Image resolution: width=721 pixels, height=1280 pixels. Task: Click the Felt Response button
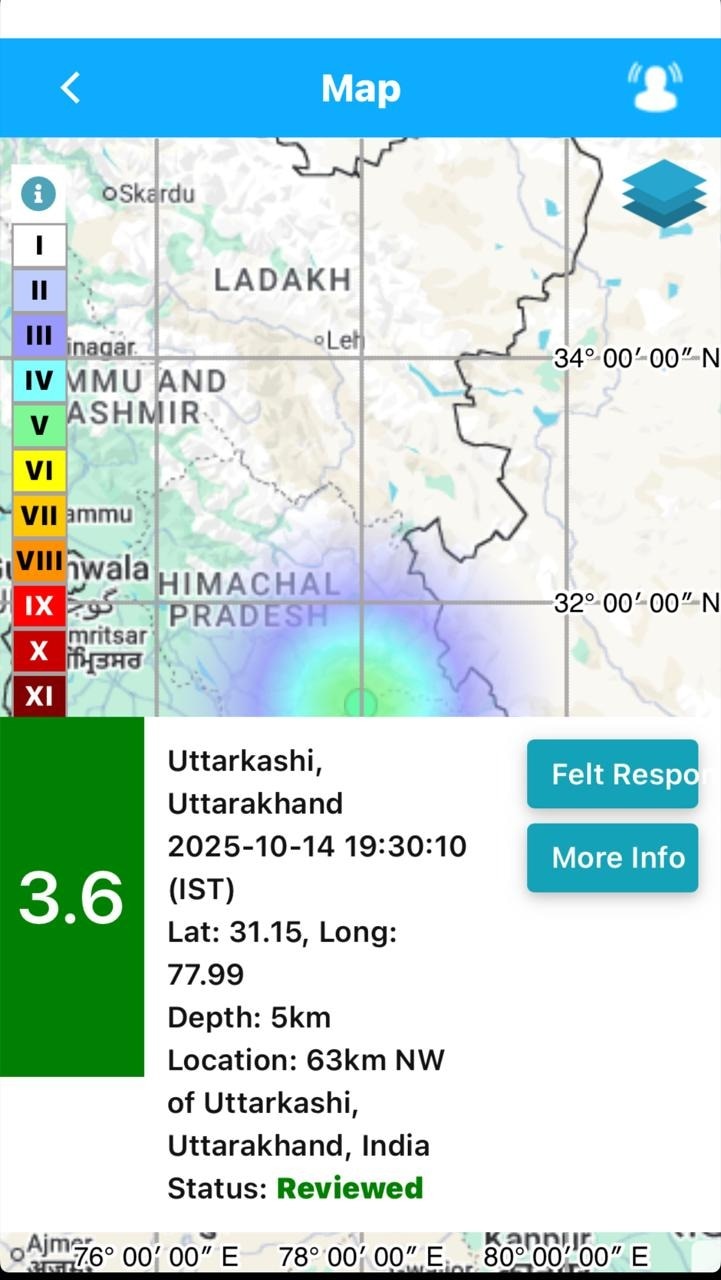(x=613, y=774)
